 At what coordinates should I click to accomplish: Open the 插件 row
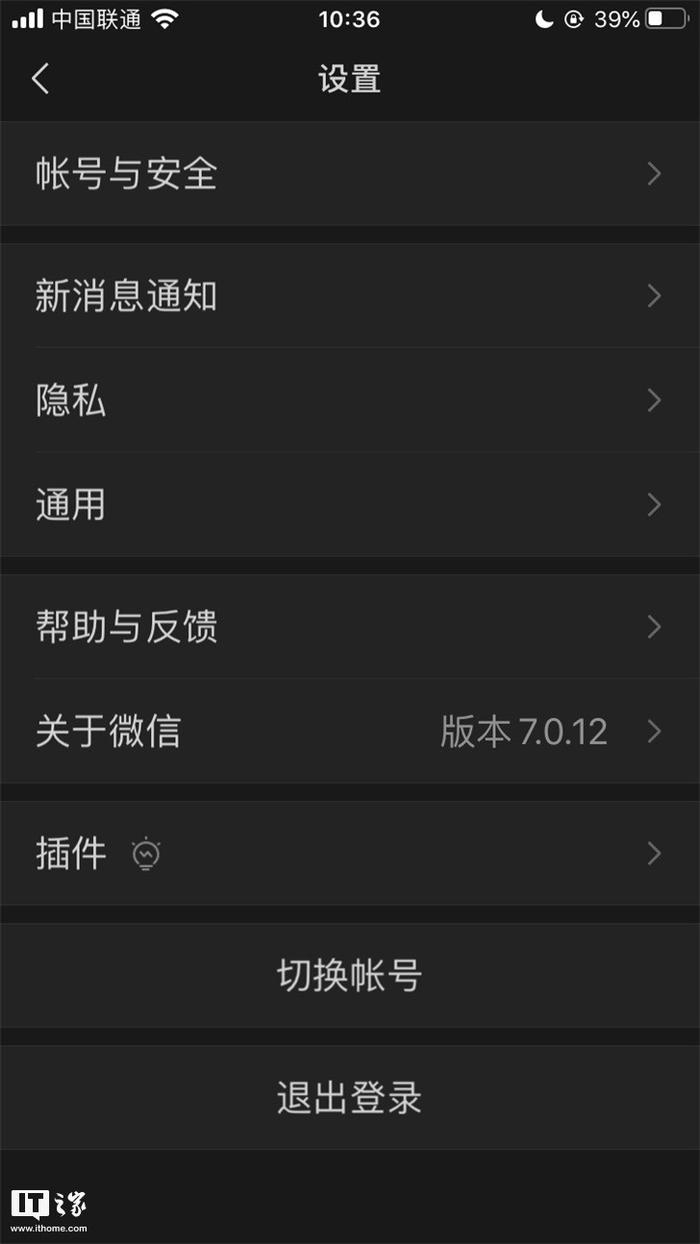(350, 853)
